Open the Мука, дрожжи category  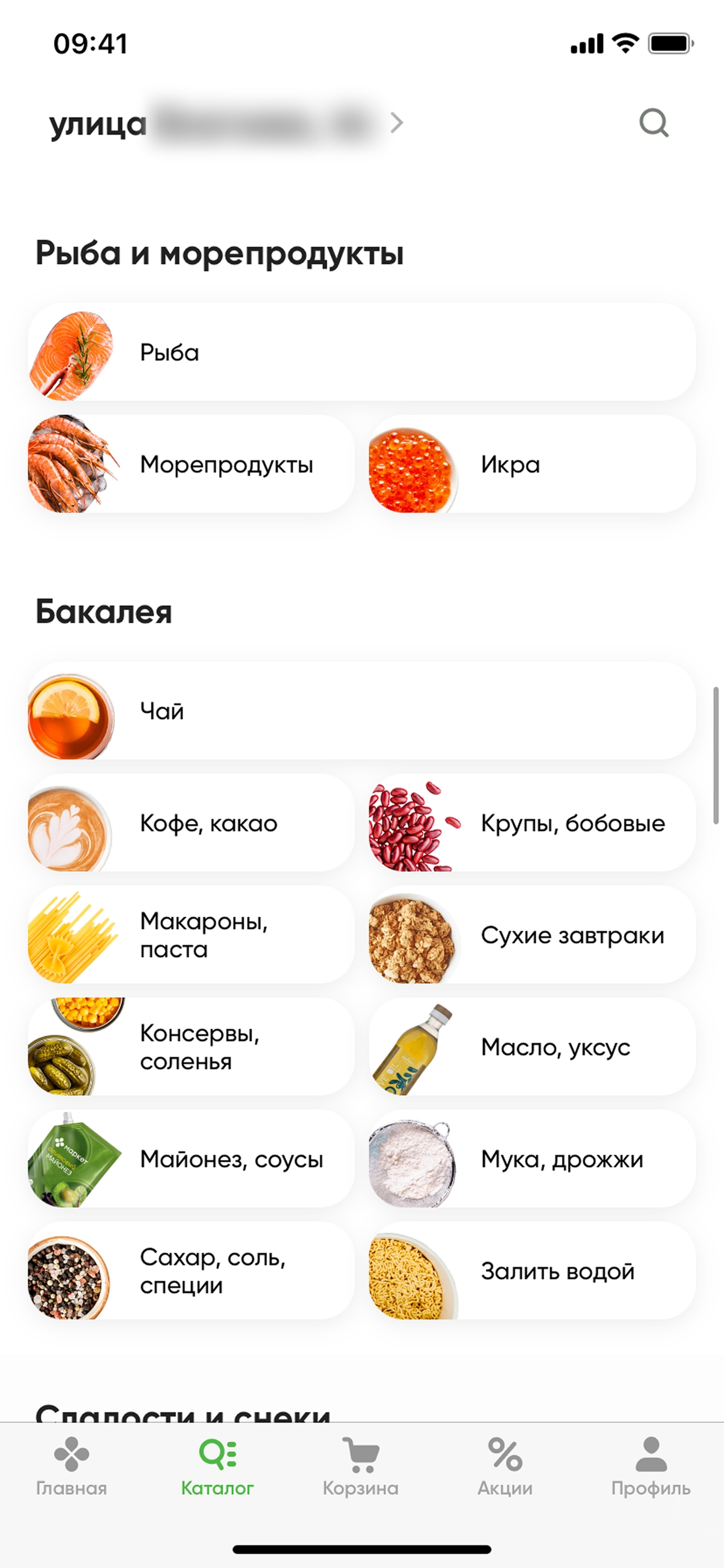(x=531, y=1159)
